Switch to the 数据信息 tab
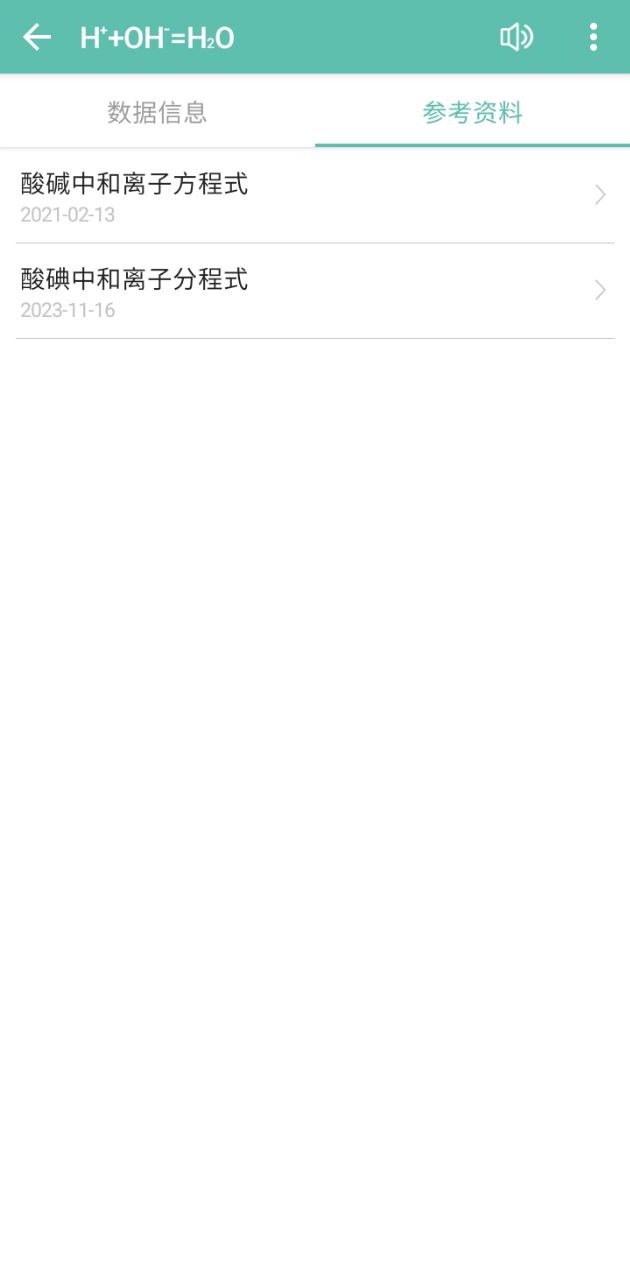The width and height of the screenshot is (630, 1280). click(157, 112)
